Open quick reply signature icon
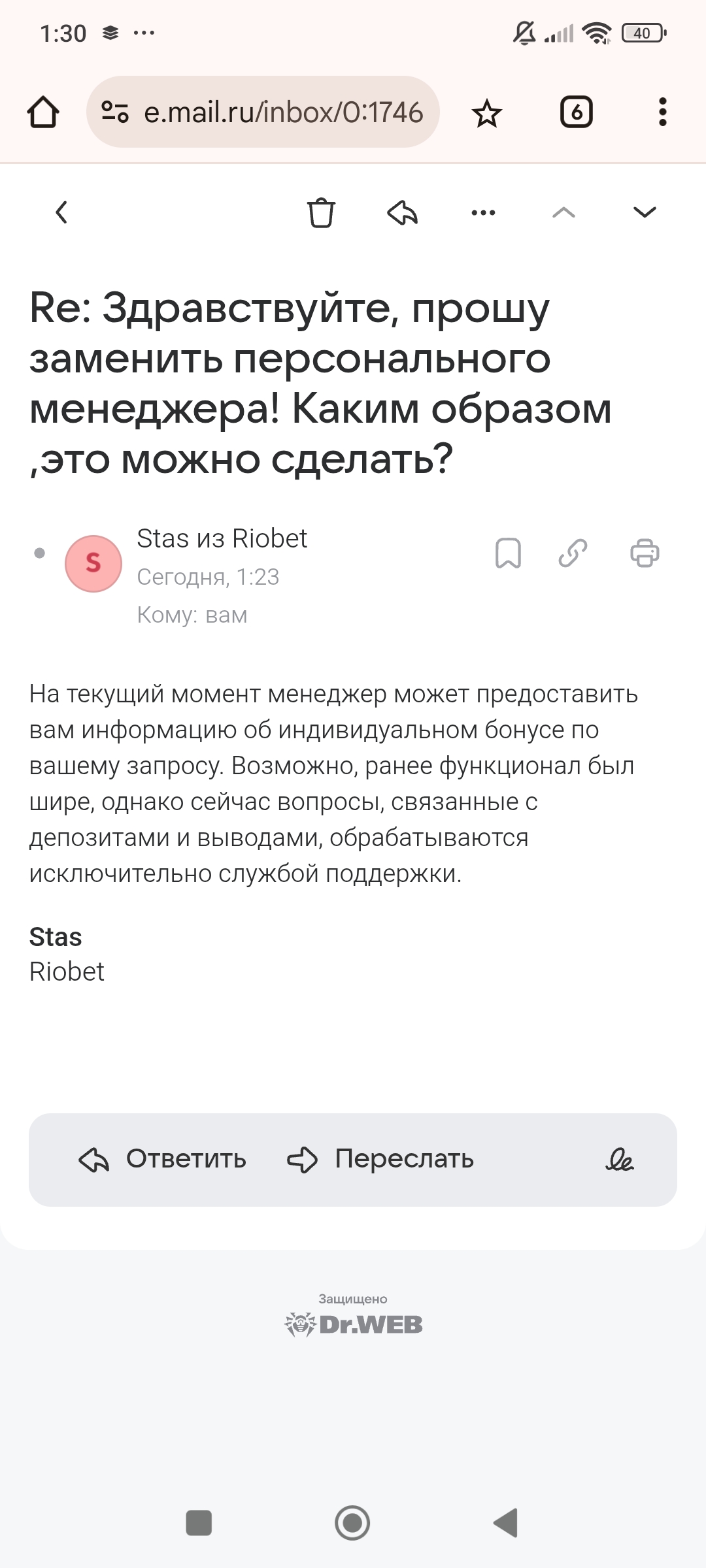 [619, 1160]
